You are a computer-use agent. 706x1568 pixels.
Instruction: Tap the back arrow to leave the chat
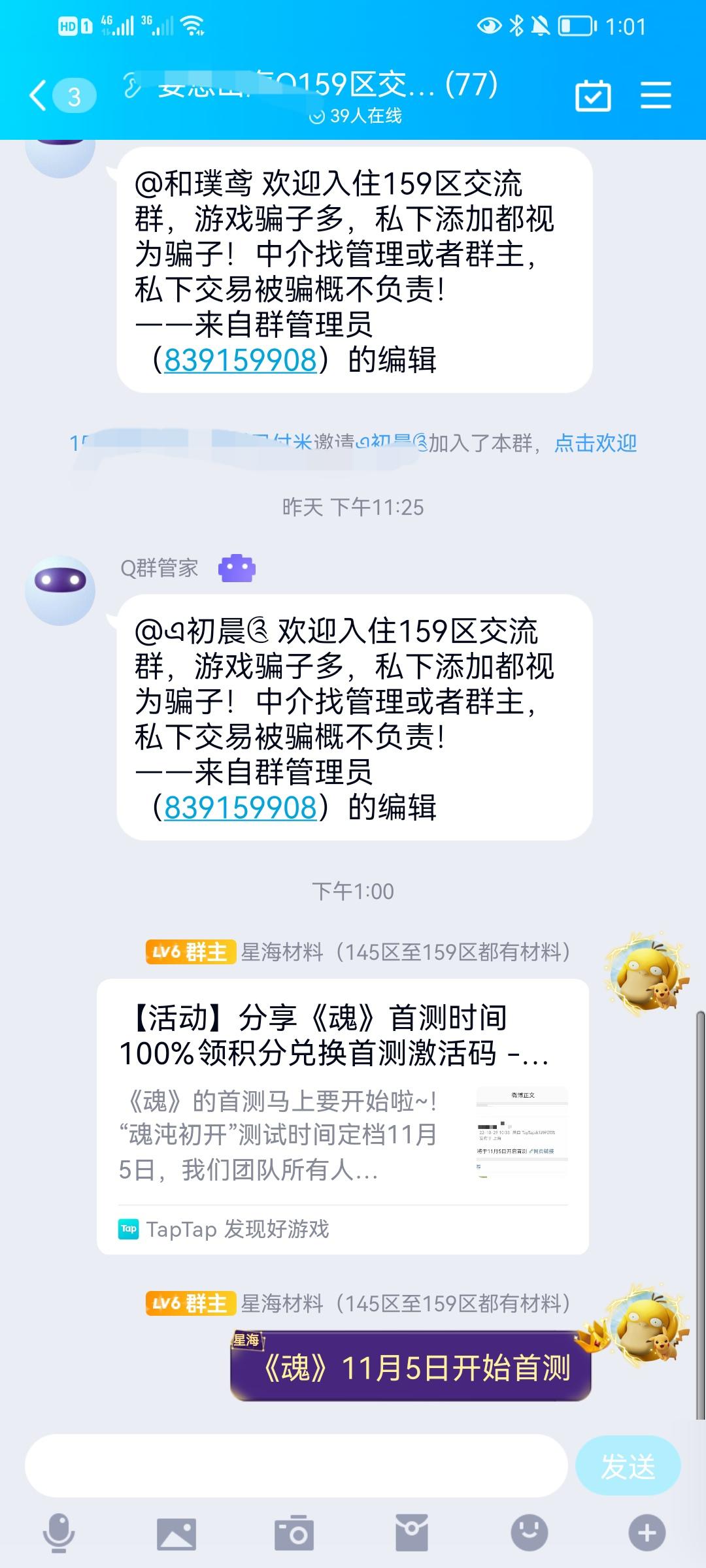39,95
